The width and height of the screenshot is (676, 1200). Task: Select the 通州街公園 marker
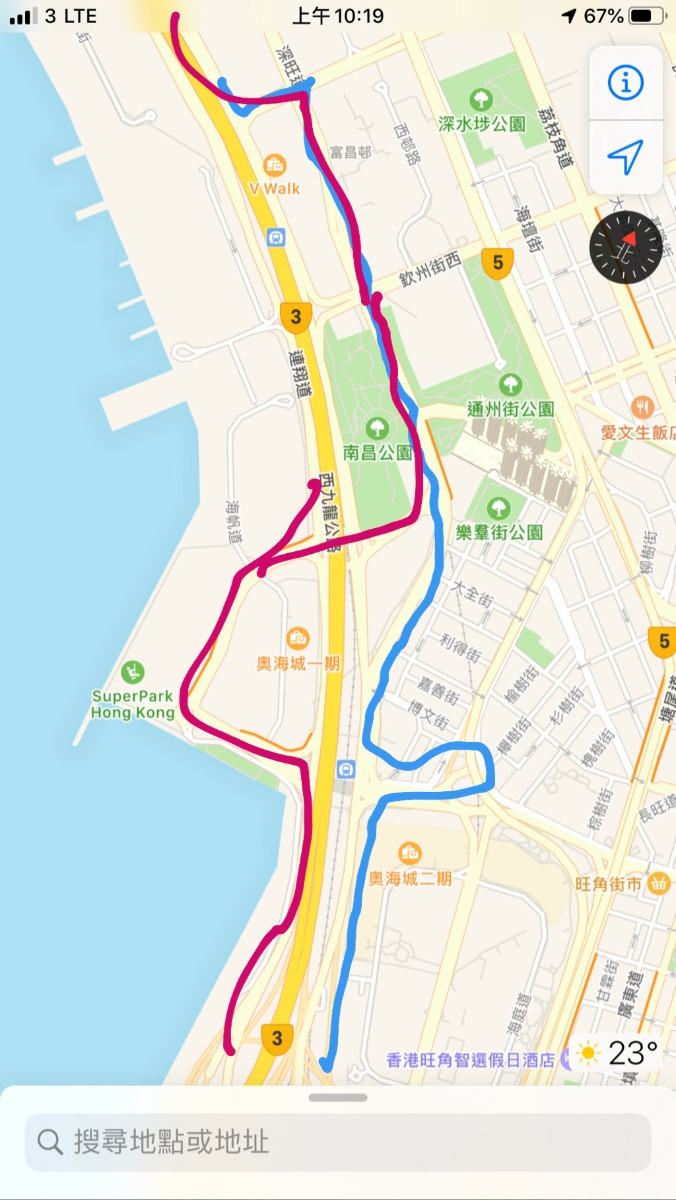[510, 385]
